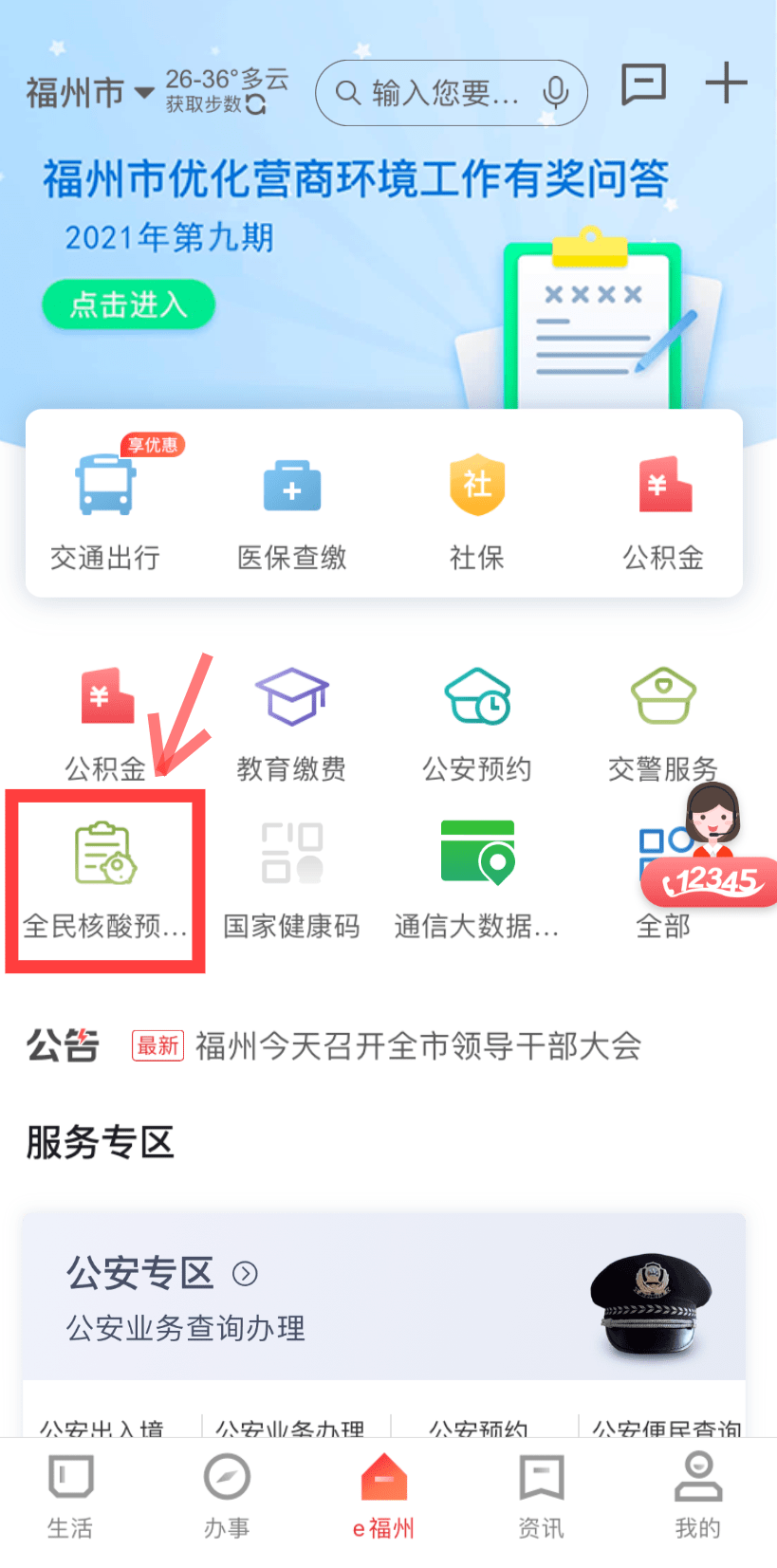This screenshot has width=777, height=1568.
Task: Open the plus menu
Action: pos(726,83)
